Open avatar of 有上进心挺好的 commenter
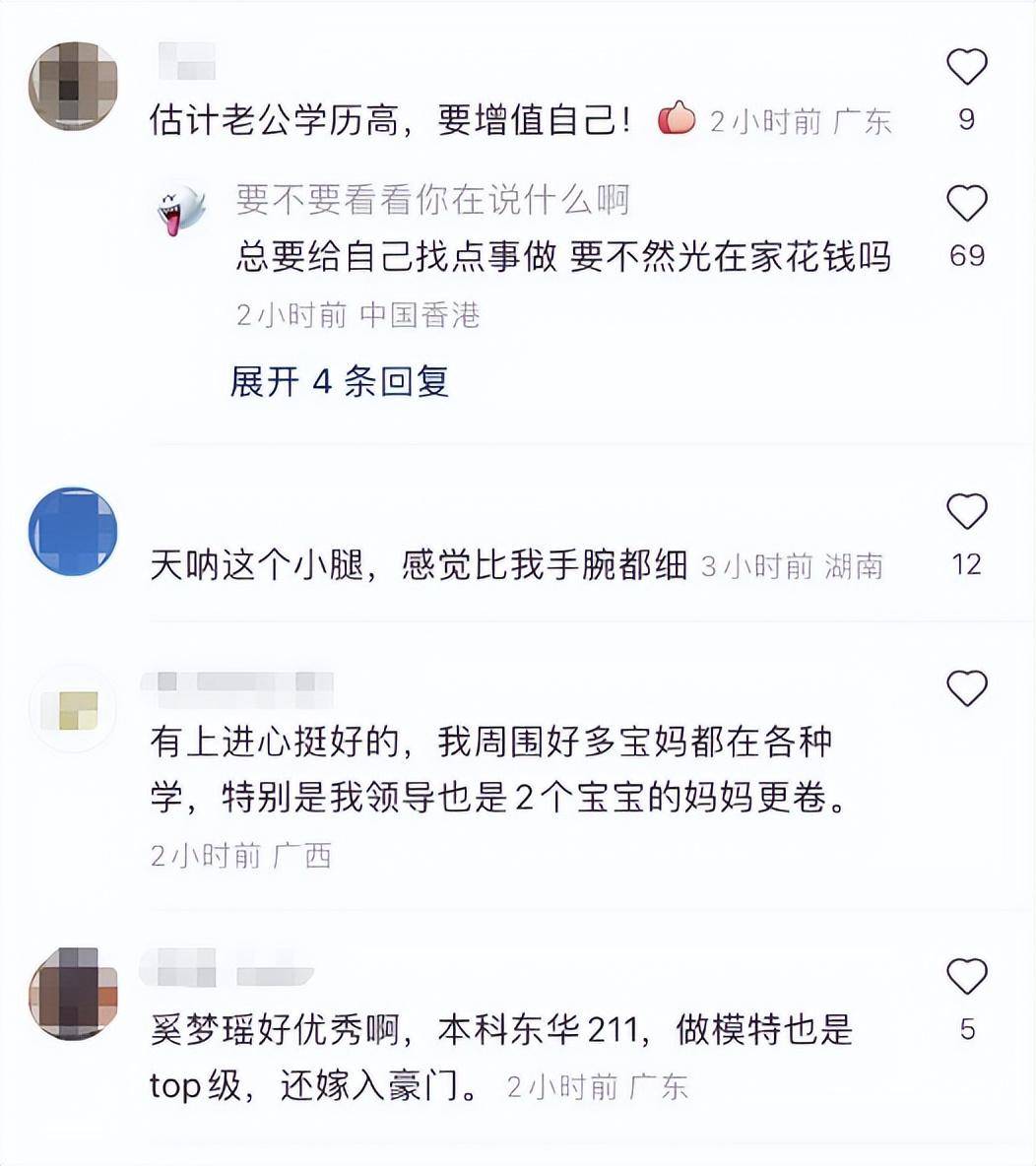The height and width of the screenshot is (1166, 1036). [x=73, y=708]
